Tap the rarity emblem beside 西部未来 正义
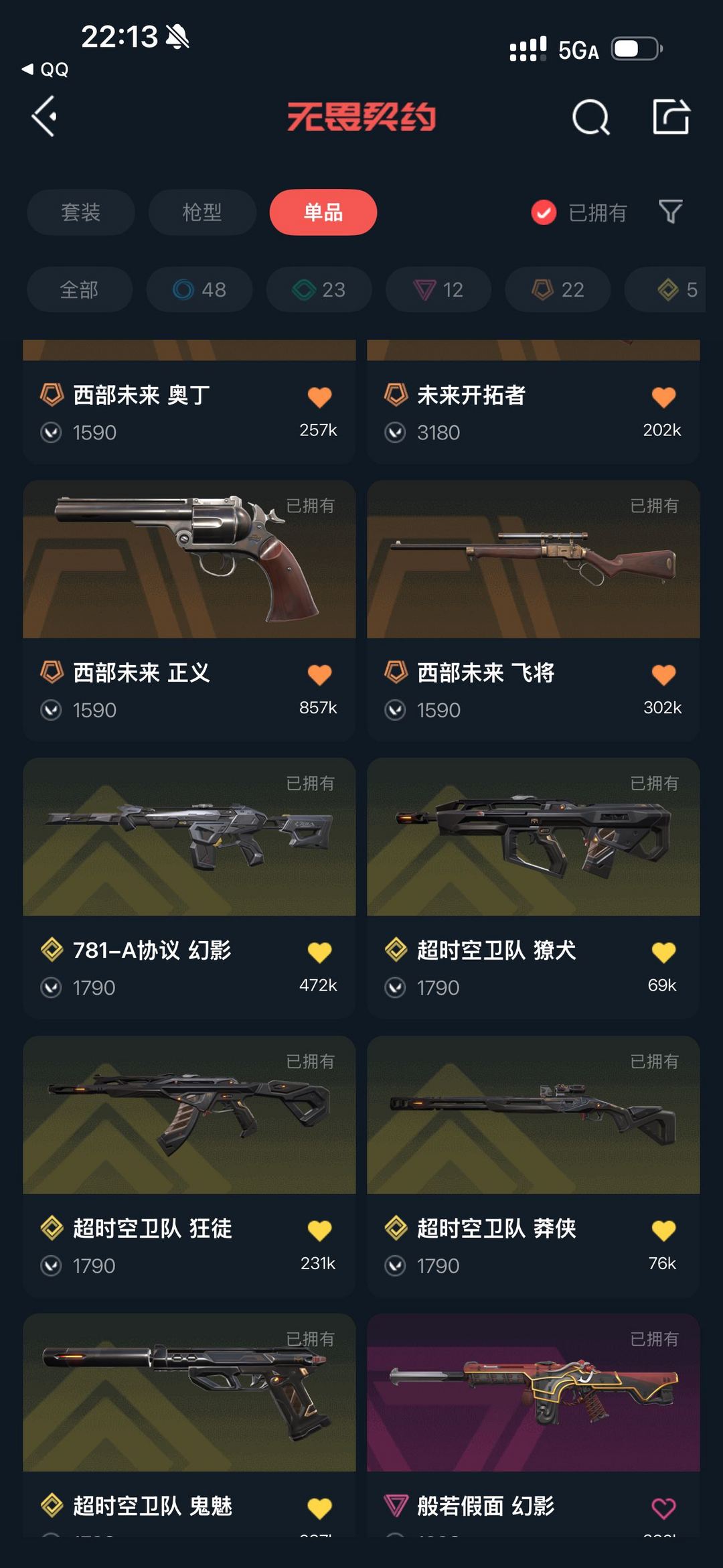The width and height of the screenshot is (723, 1568). (52, 674)
